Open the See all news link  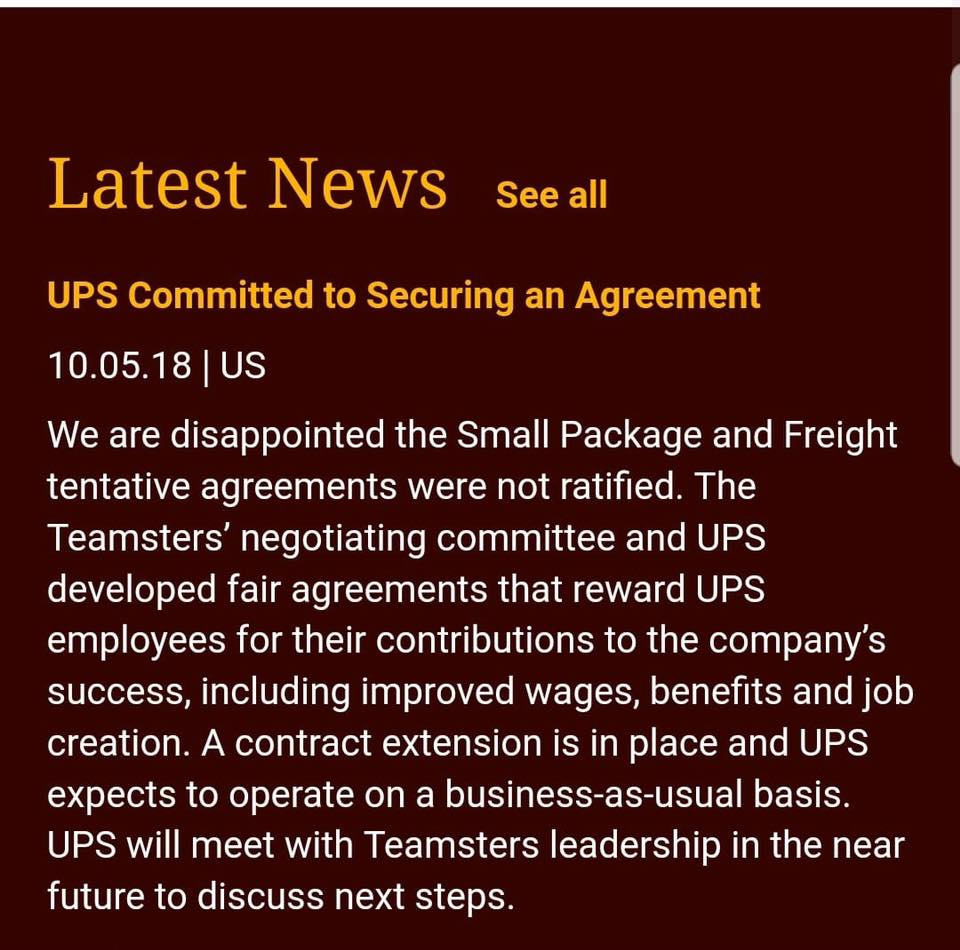[x=551, y=195]
